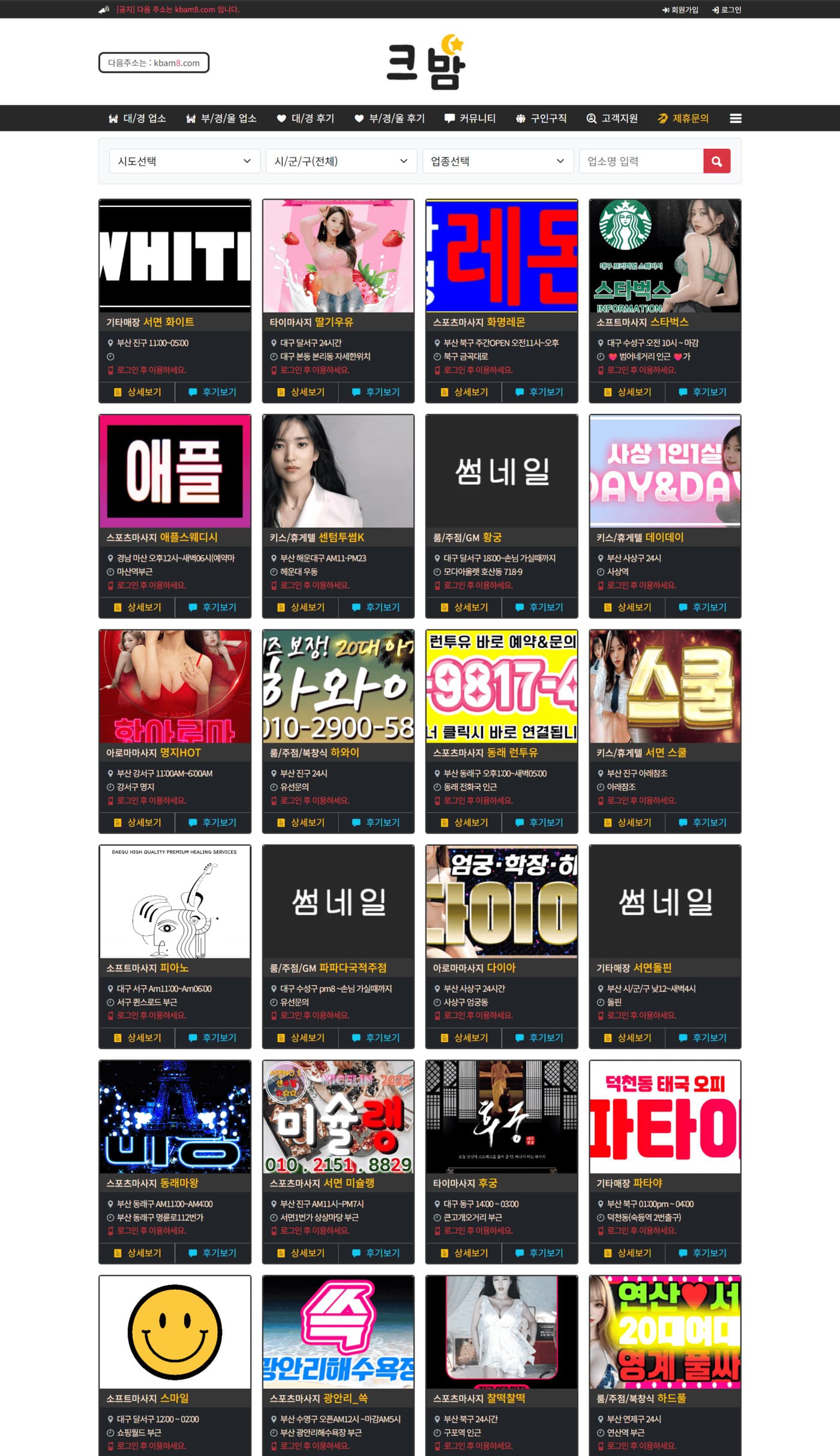Viewport: 840px width, 1456px height.
Task: Switch to 대/경 업소 menu
Action: (137, 118)
